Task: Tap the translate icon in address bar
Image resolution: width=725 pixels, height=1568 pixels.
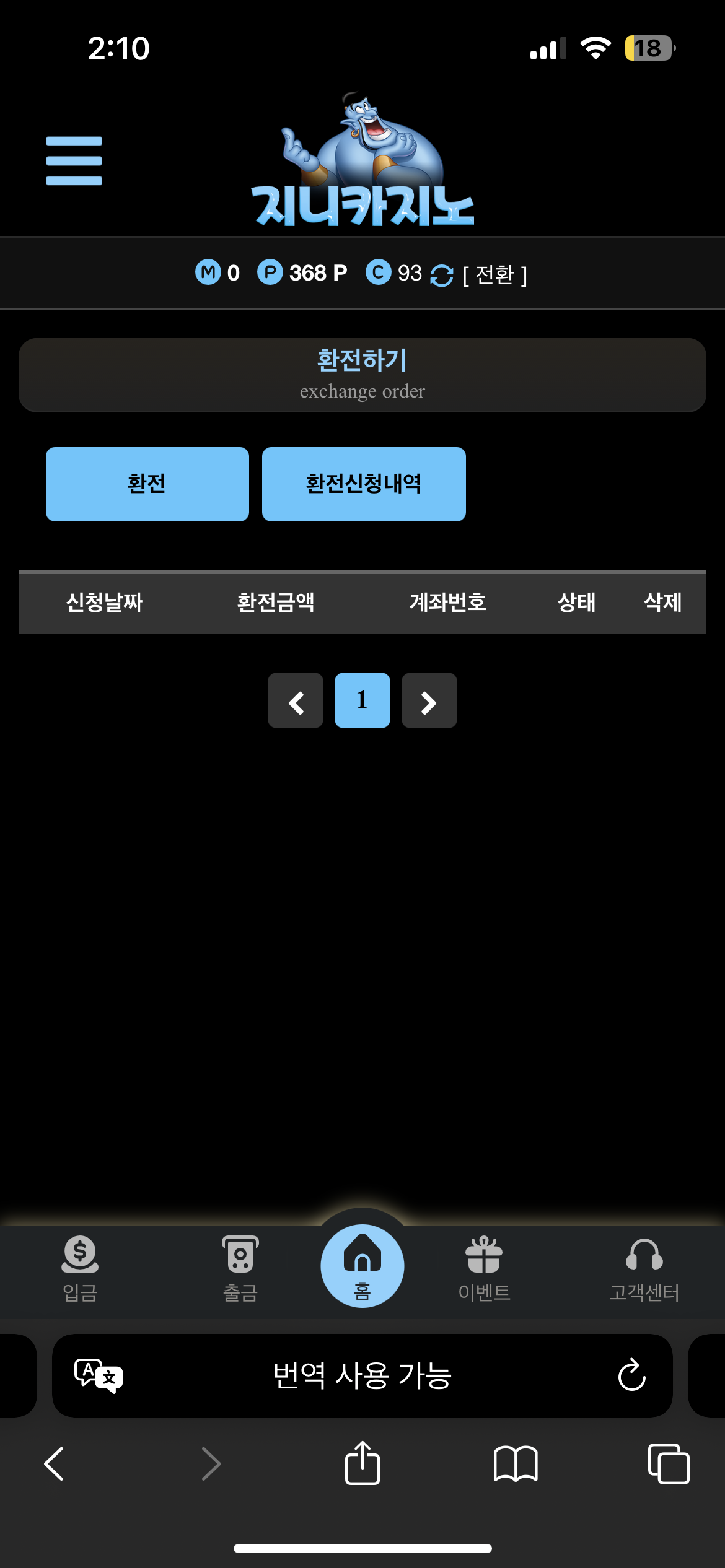Action: [x=98, y=1375]
